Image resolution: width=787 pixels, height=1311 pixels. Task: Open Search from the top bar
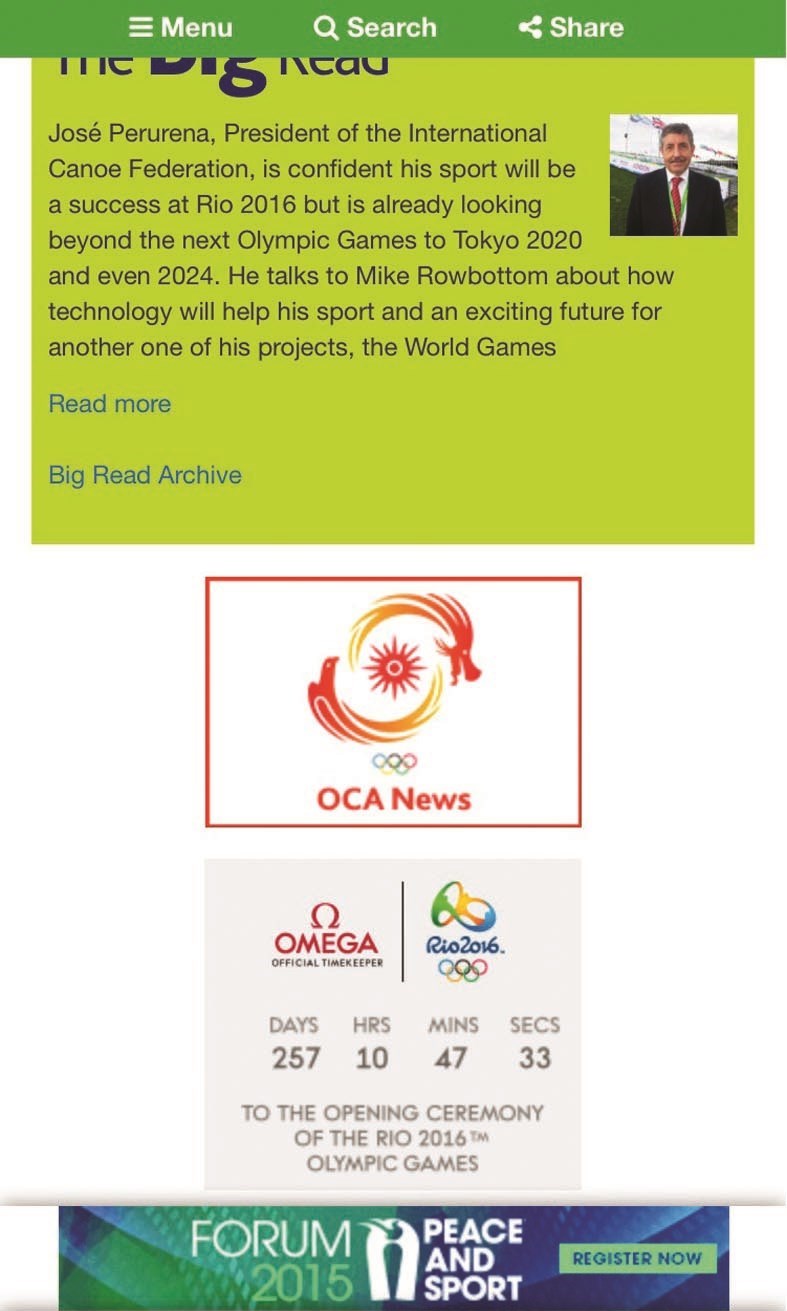(375, 27)
